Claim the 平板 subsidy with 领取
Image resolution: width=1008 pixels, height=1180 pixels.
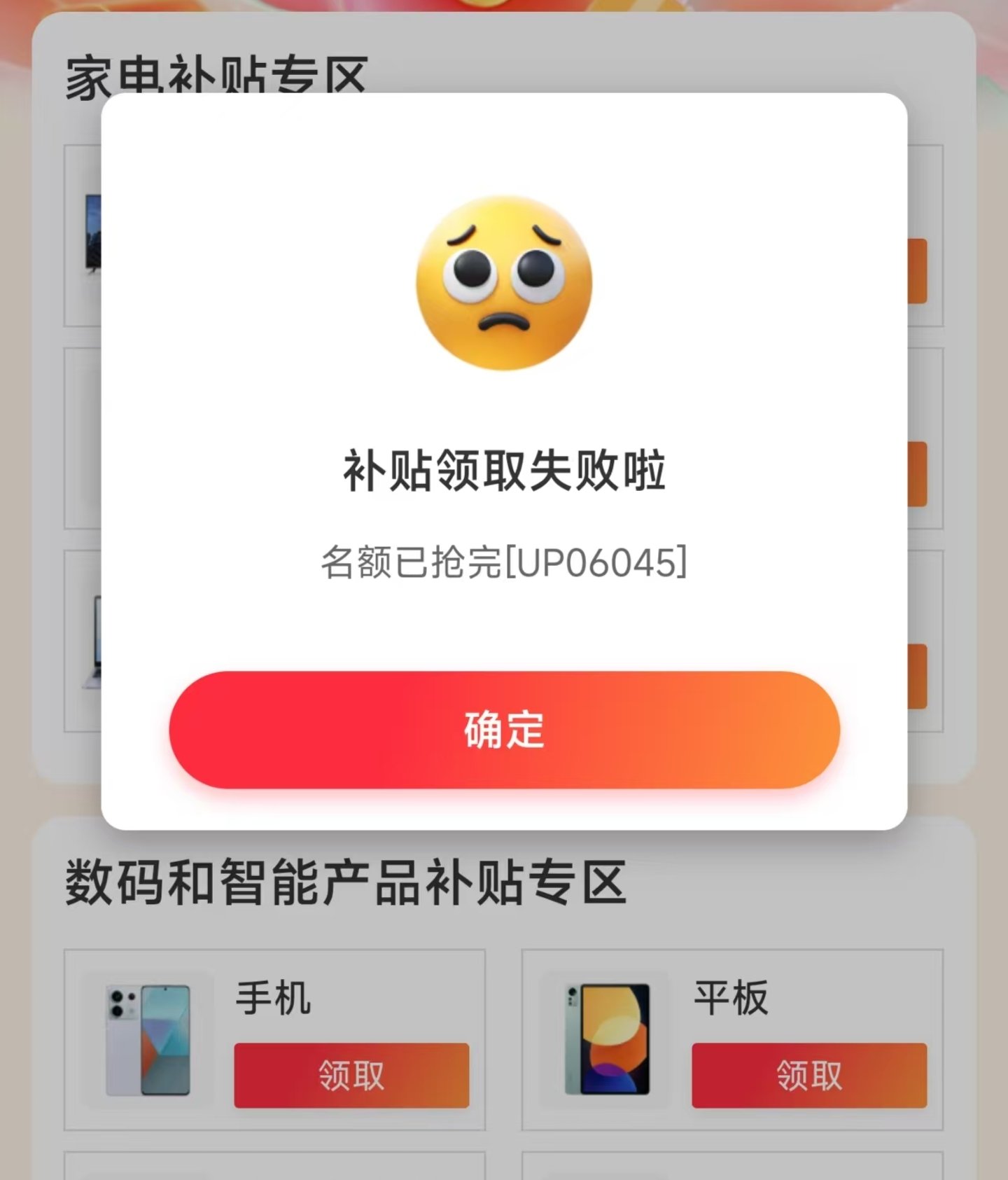pyautogui.click(x=808, y=1075)
